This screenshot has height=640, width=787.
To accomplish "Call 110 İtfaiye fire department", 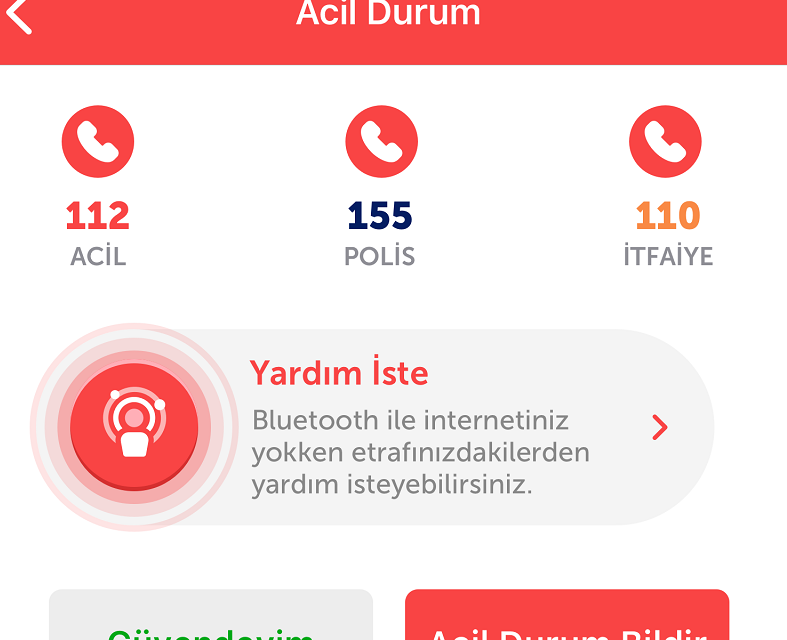I will [665, 142].
